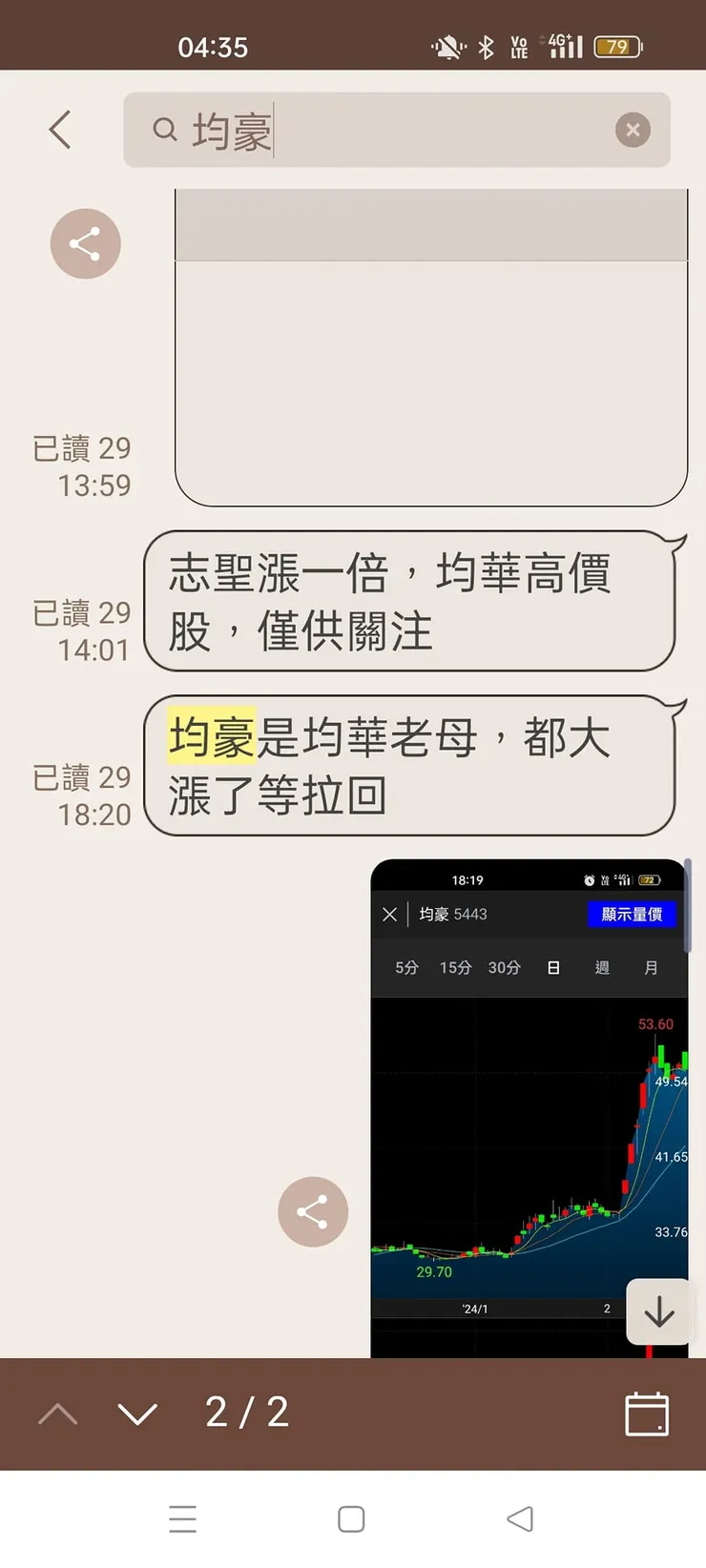706x1568 pixels.
Task: Share the stock chart screenshot
Action: click(x=313, y=1211)
